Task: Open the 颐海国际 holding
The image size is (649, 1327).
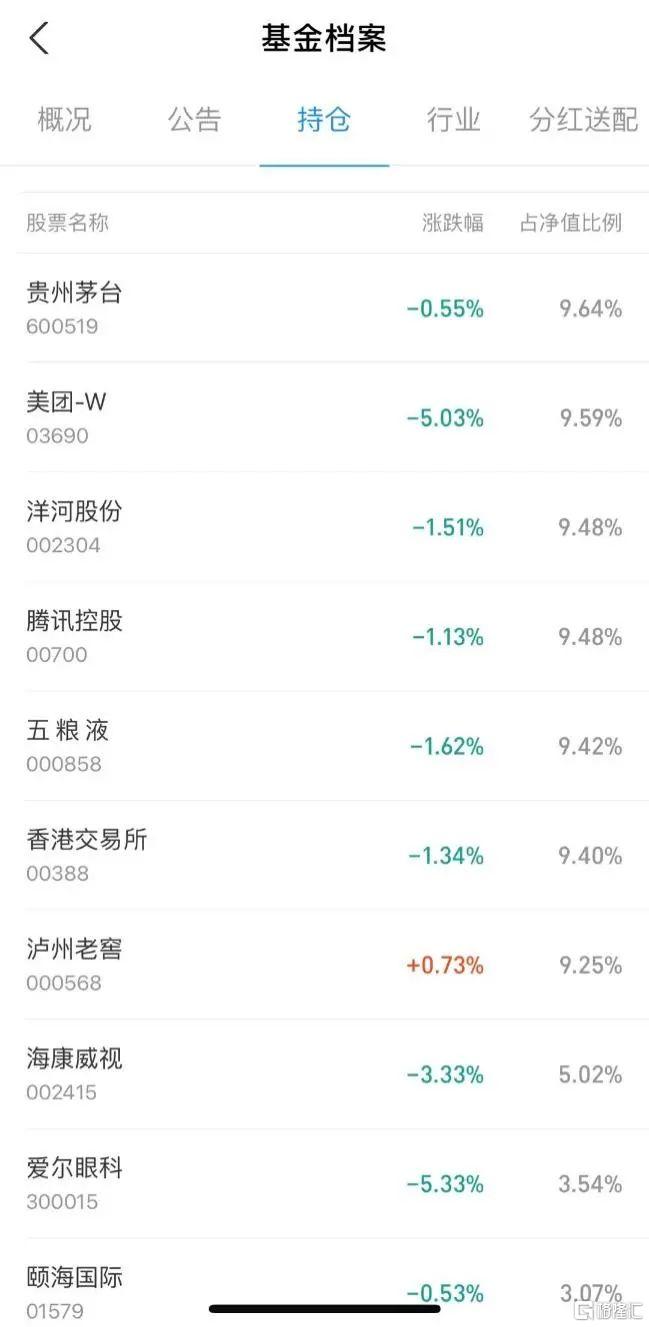Action: click(x=324, y=1283)
